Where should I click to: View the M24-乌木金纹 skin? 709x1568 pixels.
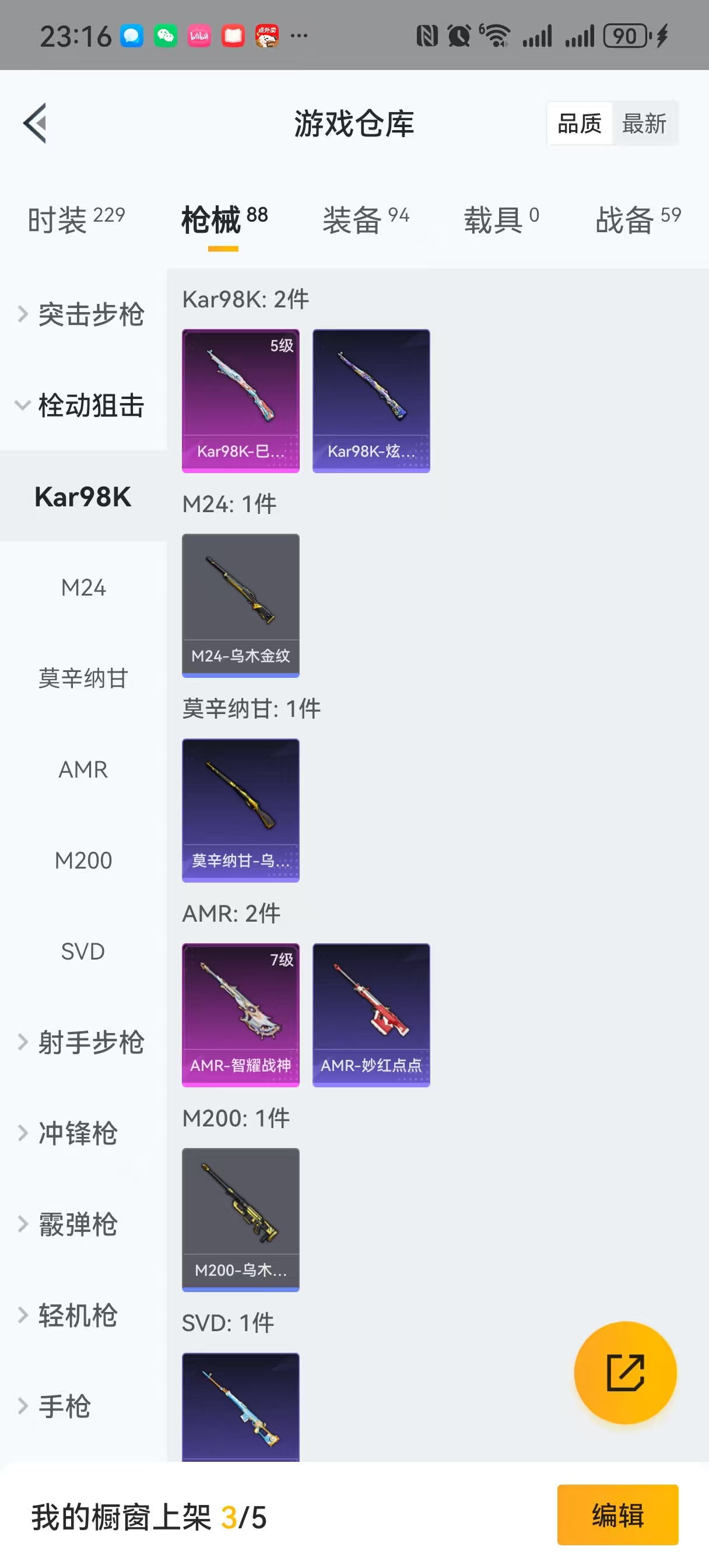(x=240, y=605)
